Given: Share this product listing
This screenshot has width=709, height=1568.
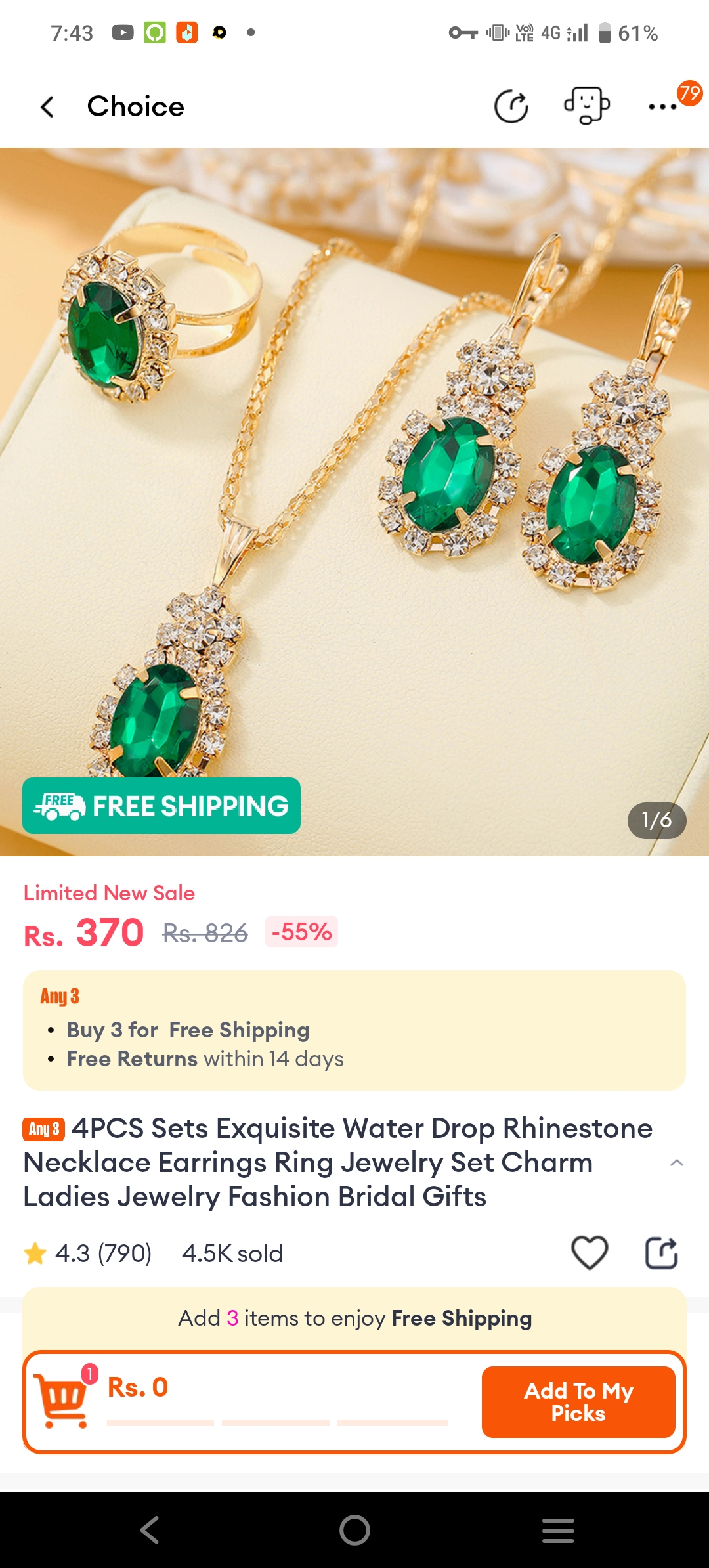Looking at the screenshot, I should pos(661,1252).
